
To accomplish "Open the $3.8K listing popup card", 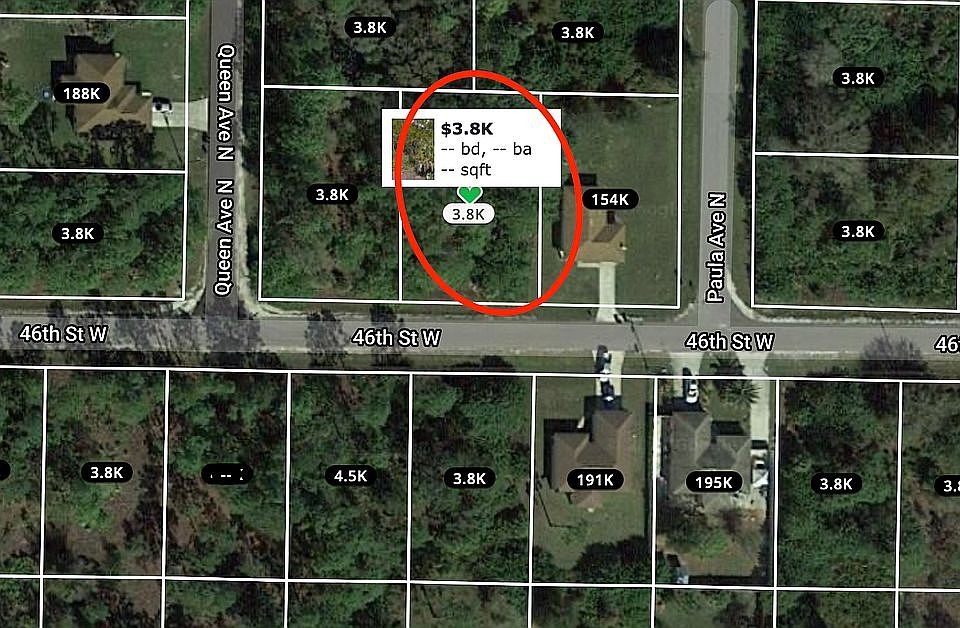I will click(x=470, y=147).
